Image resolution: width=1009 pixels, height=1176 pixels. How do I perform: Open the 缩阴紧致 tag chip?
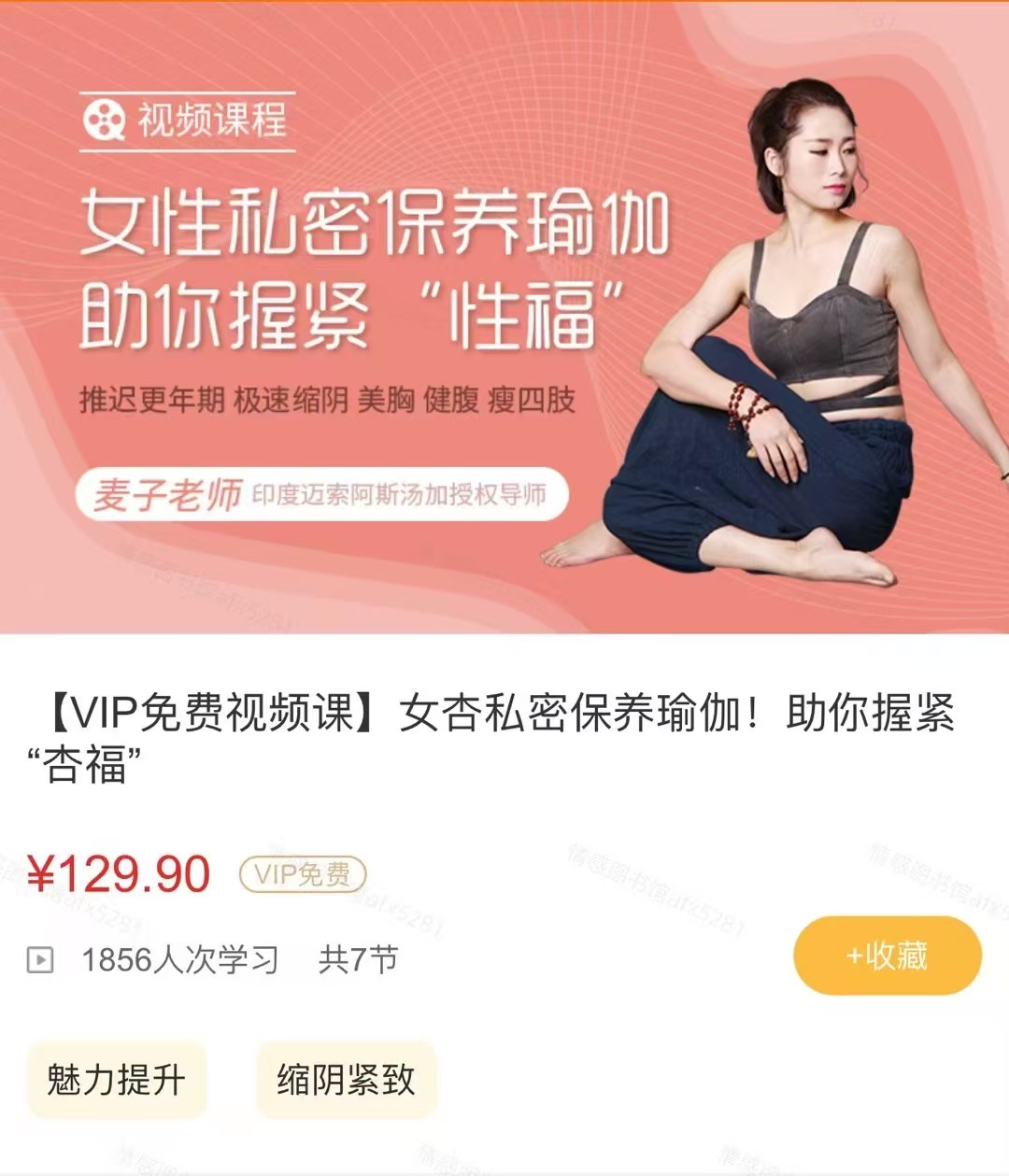[x=346, y=1080]
